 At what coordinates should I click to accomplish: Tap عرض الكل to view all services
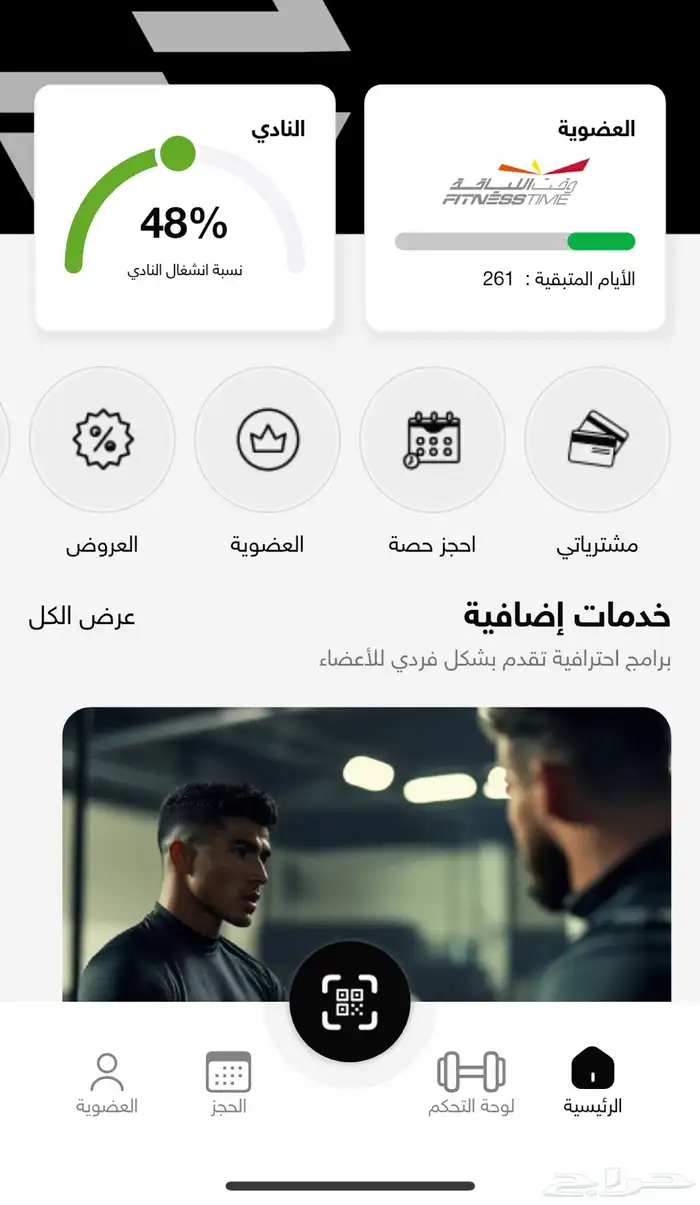click(82, 617)
